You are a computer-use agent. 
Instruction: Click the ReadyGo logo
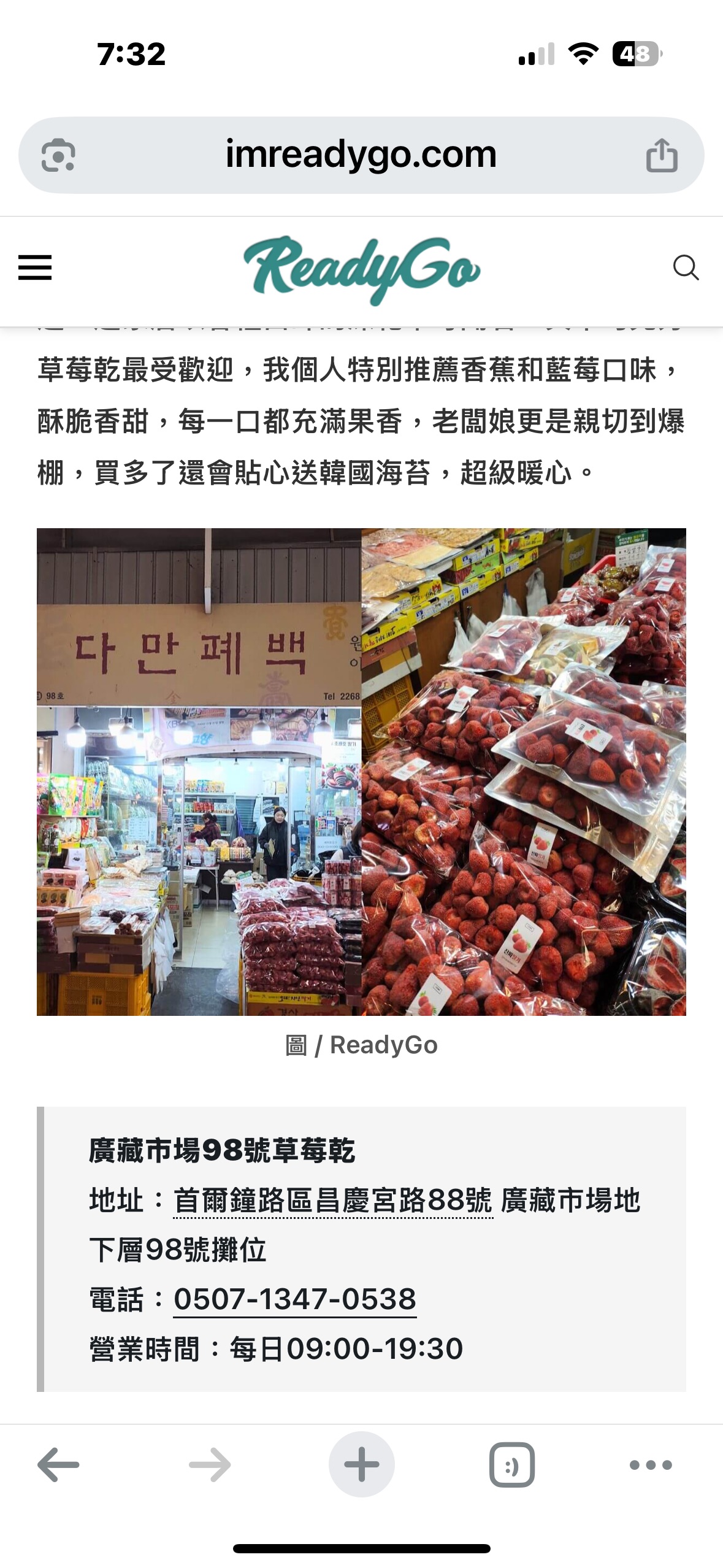(x=361, y=268)
